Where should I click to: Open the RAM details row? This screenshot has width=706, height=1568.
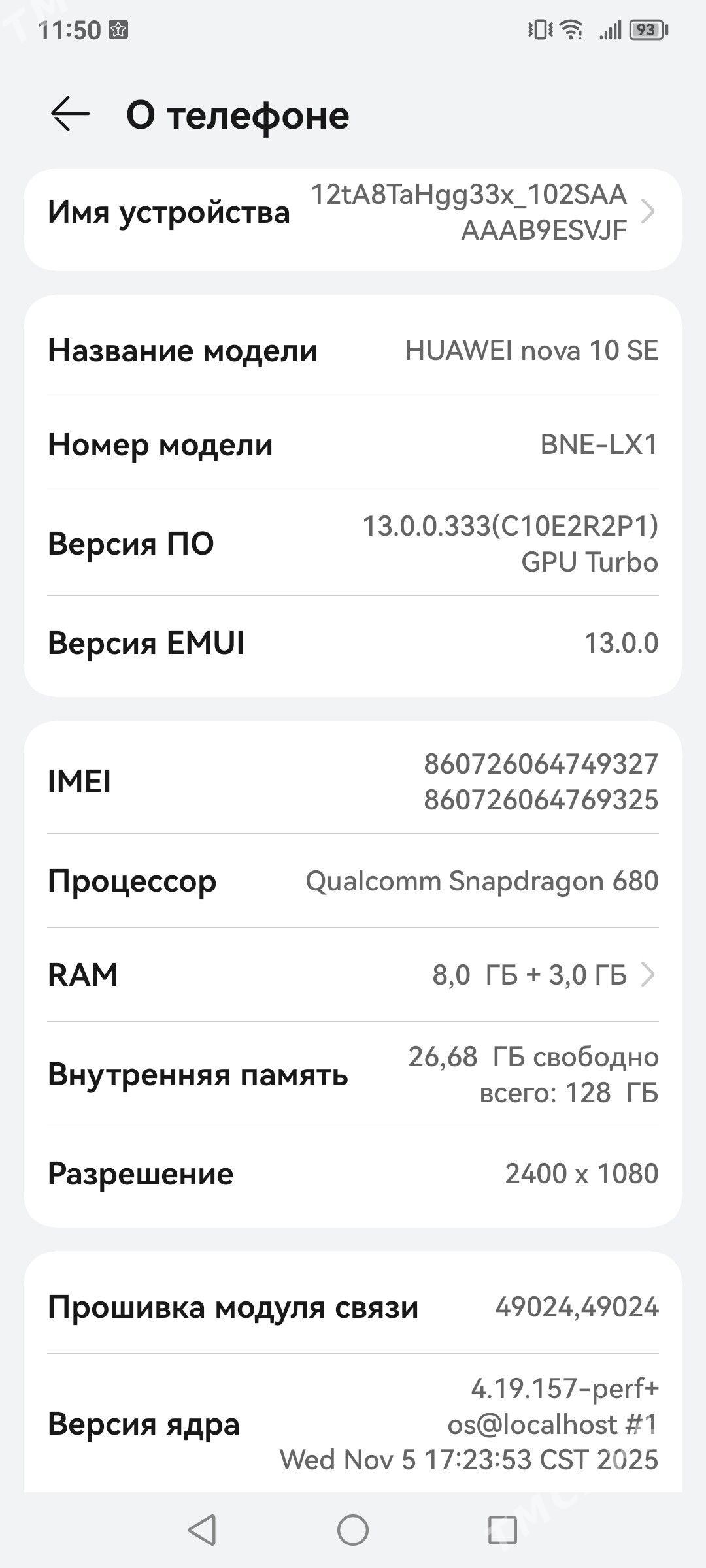click(353, 975)
